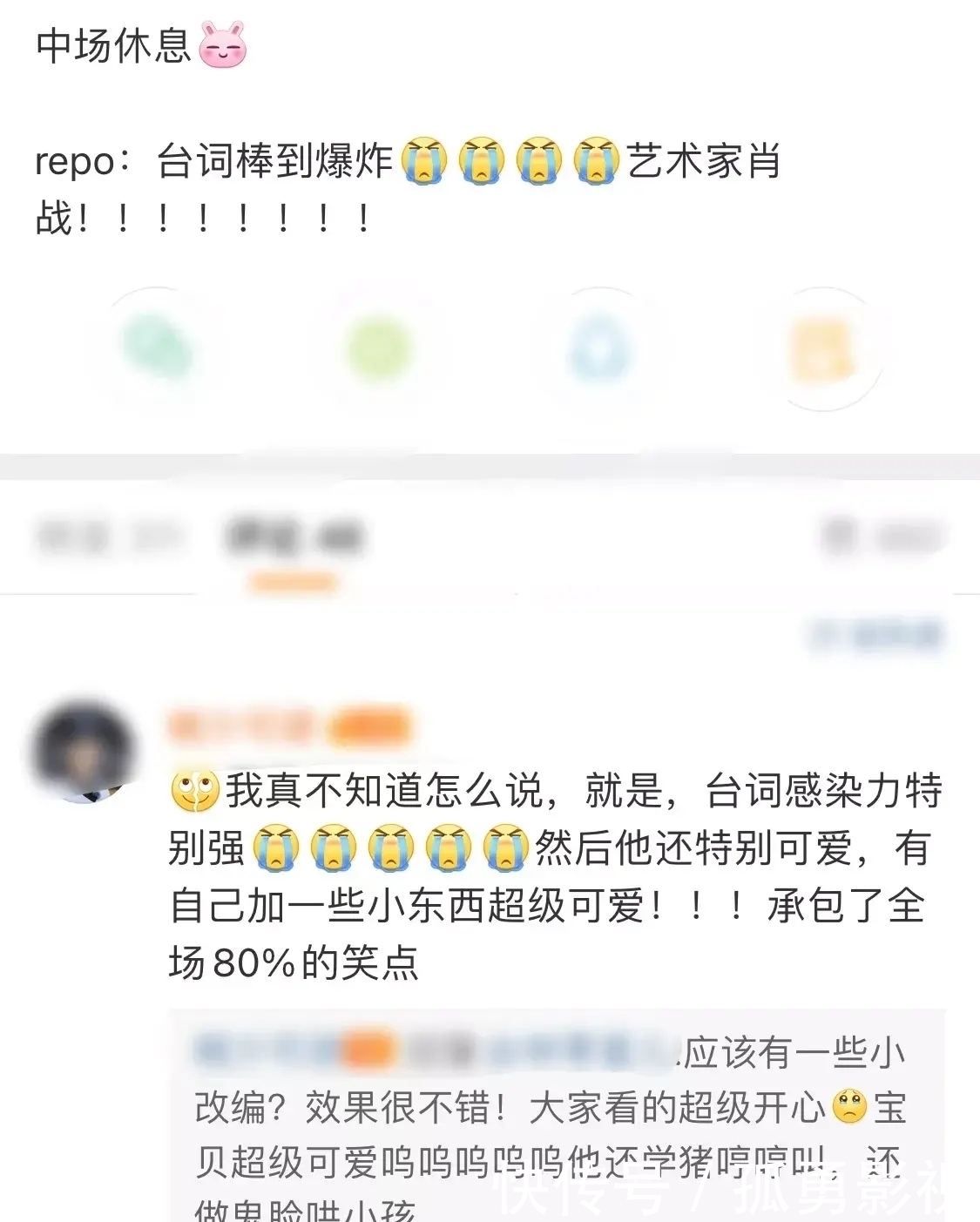Viewport: 980px width, 1222px height.
Task: Switch to the reposts tab
Action: coord(109,537)
